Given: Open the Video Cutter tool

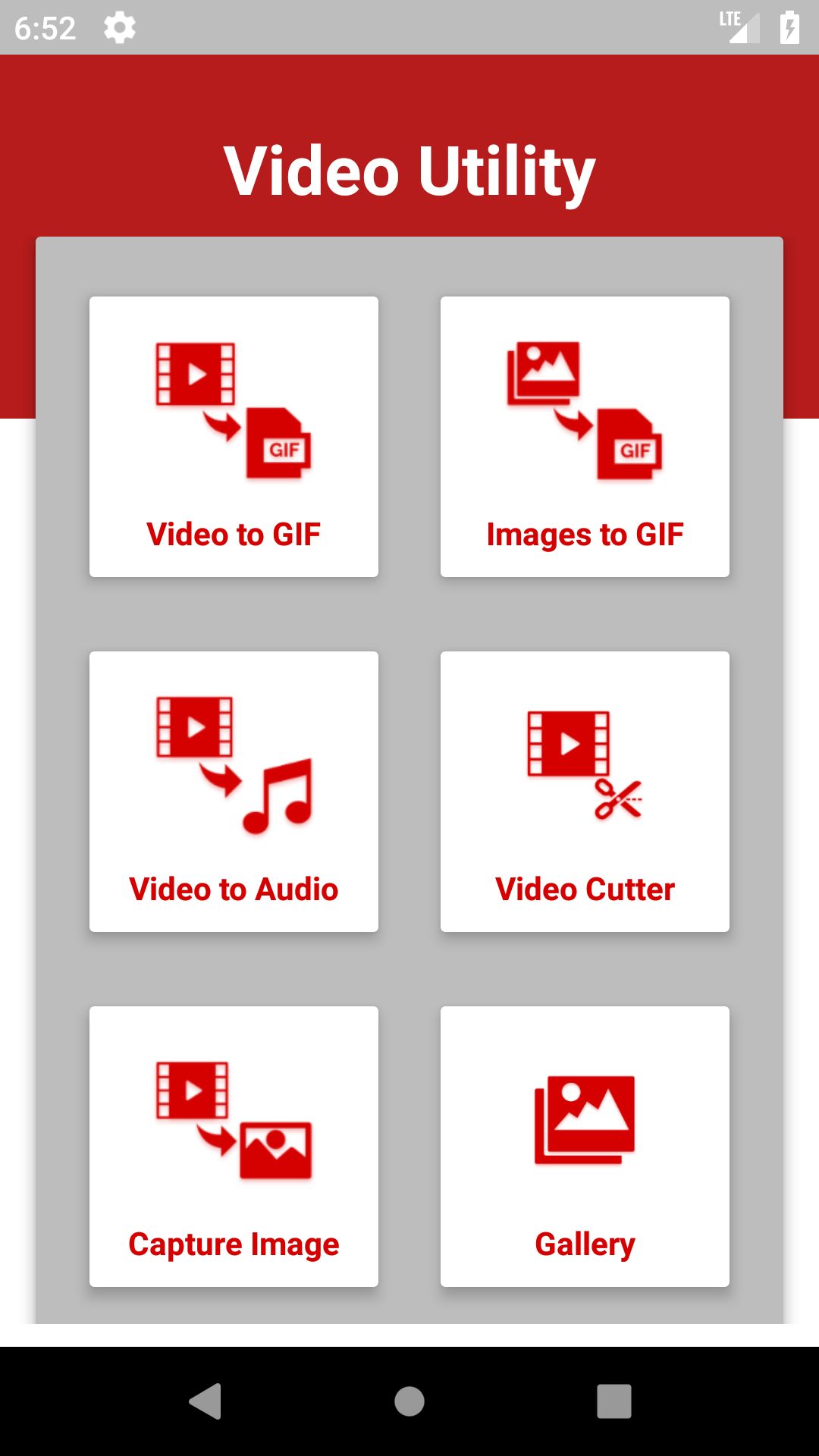Looking at the screenshot, I should (x=585, y=792).
